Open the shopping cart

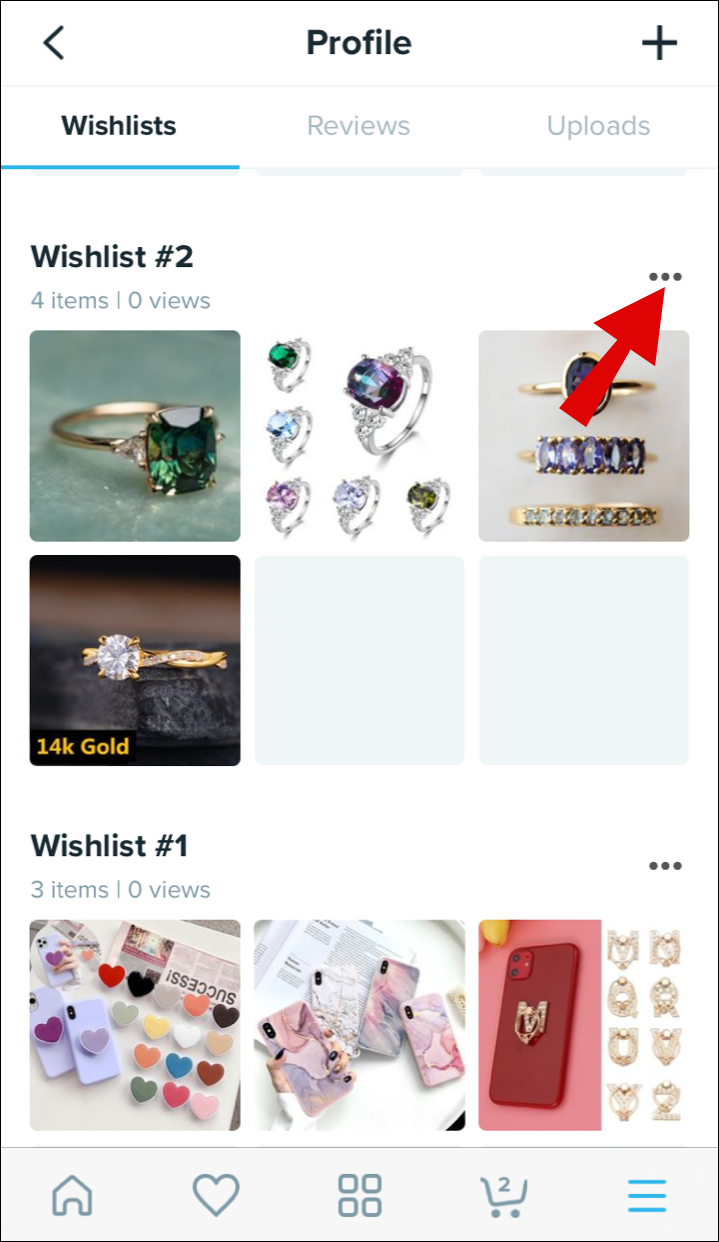(x=503, y=1194)
